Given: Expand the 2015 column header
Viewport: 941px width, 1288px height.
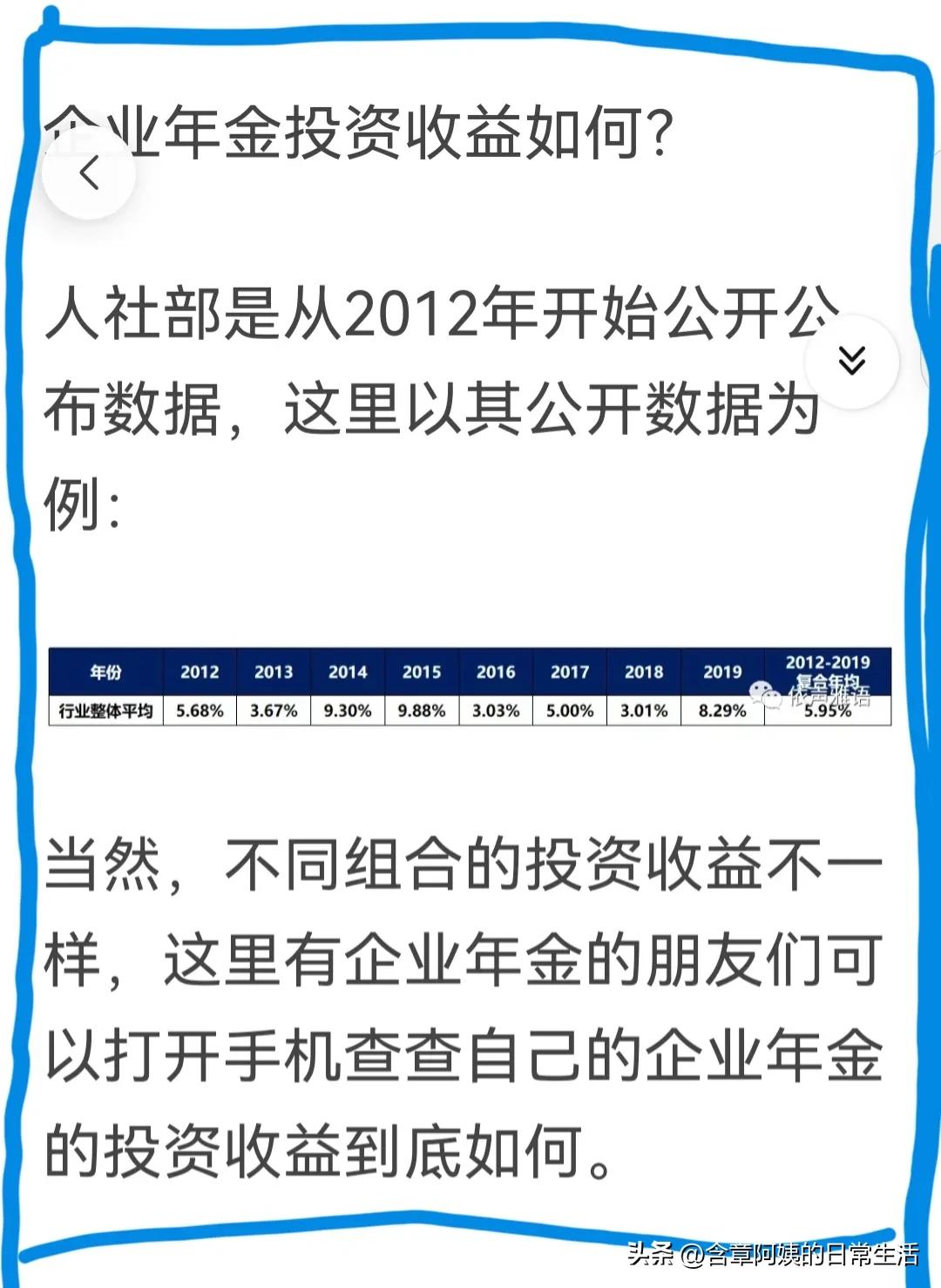Looking at the screenshot, I should click(x=421, y=673).
